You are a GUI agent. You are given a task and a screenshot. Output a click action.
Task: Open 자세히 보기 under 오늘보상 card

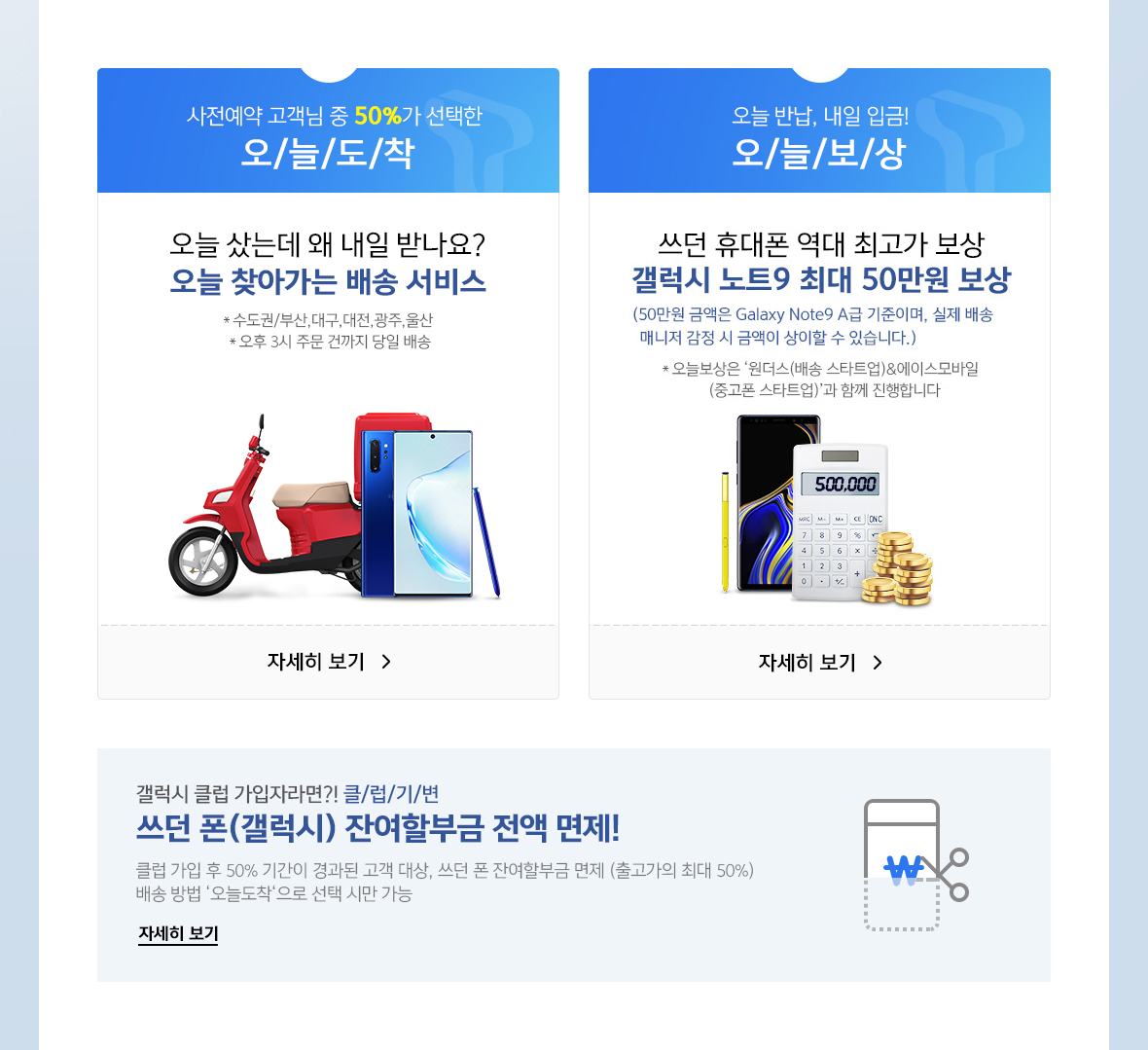pos(820,663)
